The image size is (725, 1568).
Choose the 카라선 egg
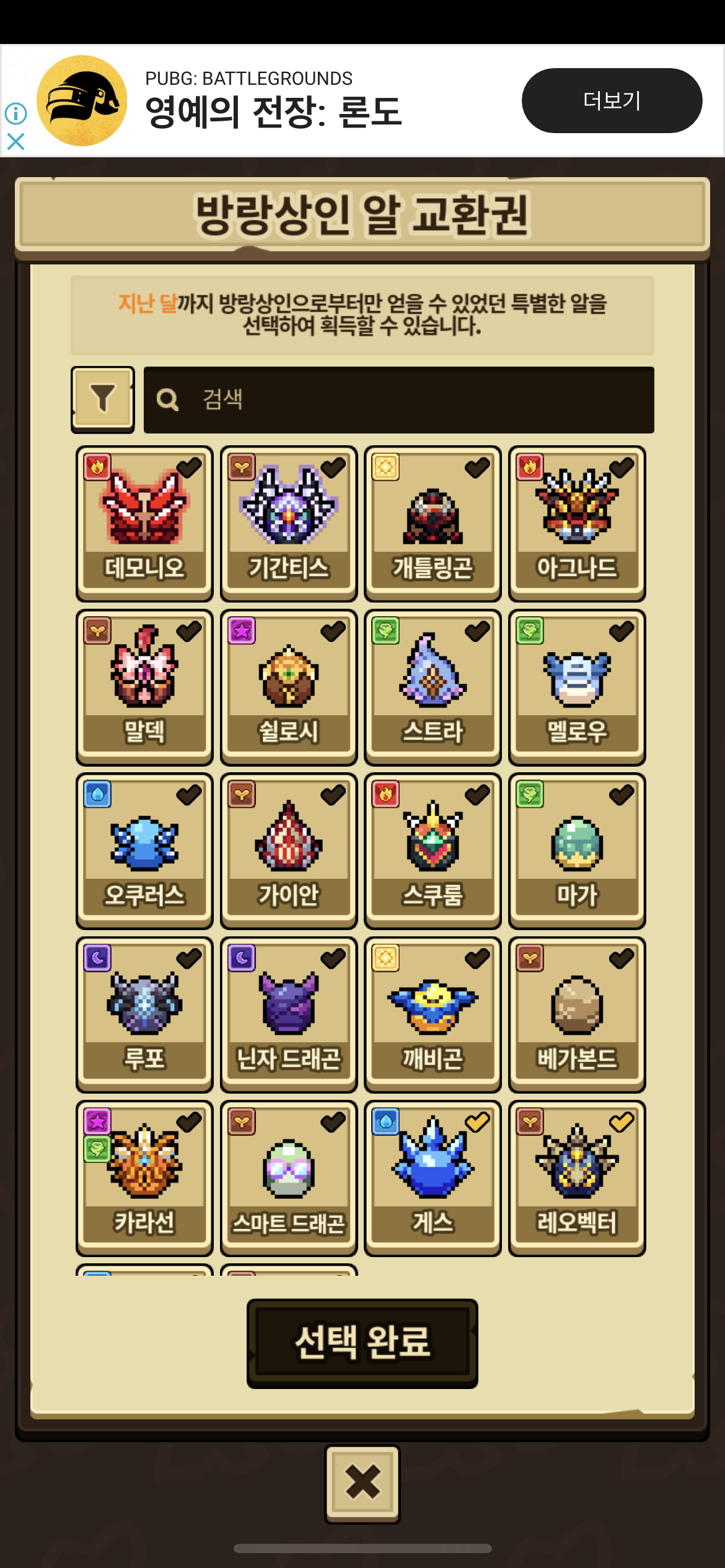144,1177
